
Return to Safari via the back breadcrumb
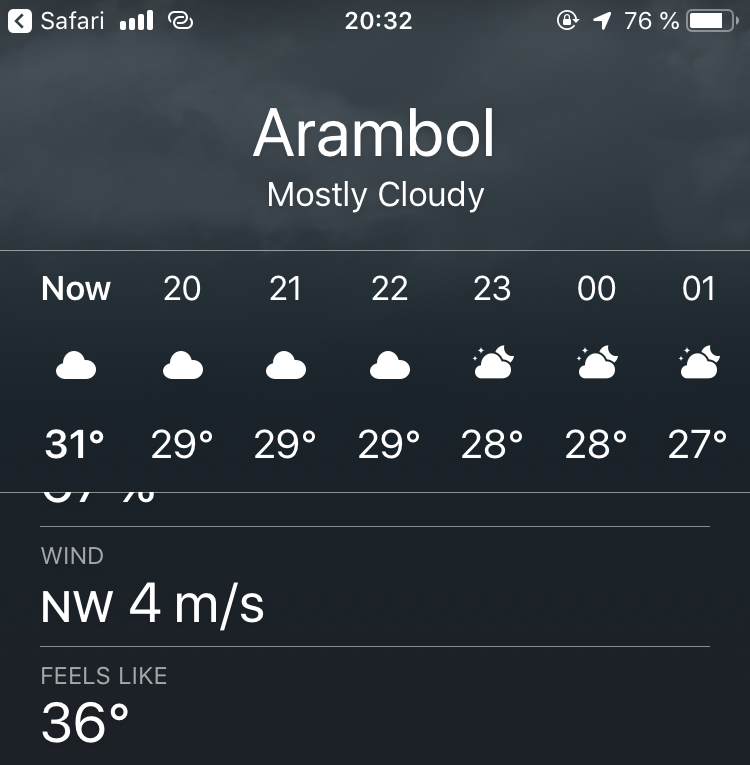coord(55,21)
